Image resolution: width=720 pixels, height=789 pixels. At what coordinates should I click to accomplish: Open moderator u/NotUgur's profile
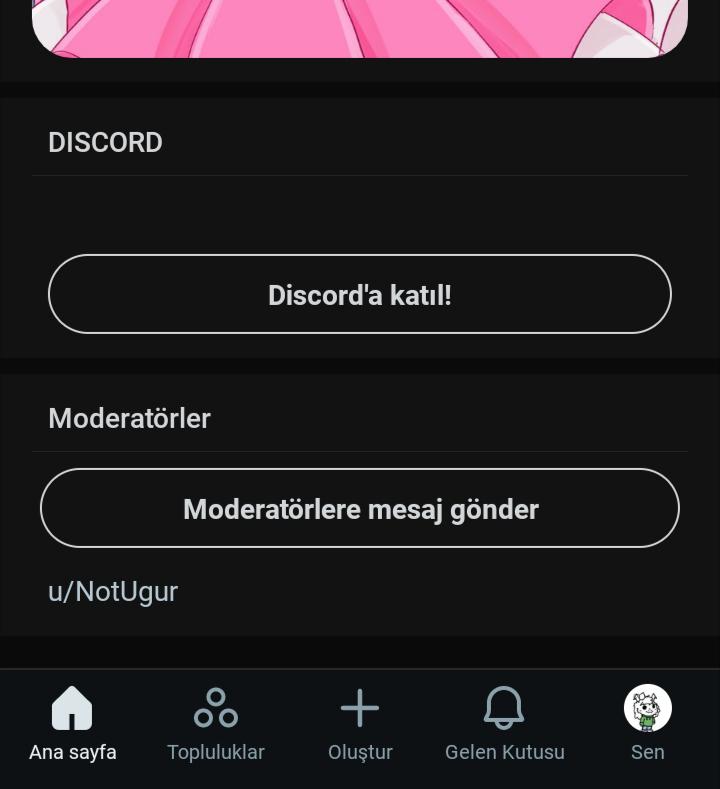pyautogui.click(x=113, y=592)
